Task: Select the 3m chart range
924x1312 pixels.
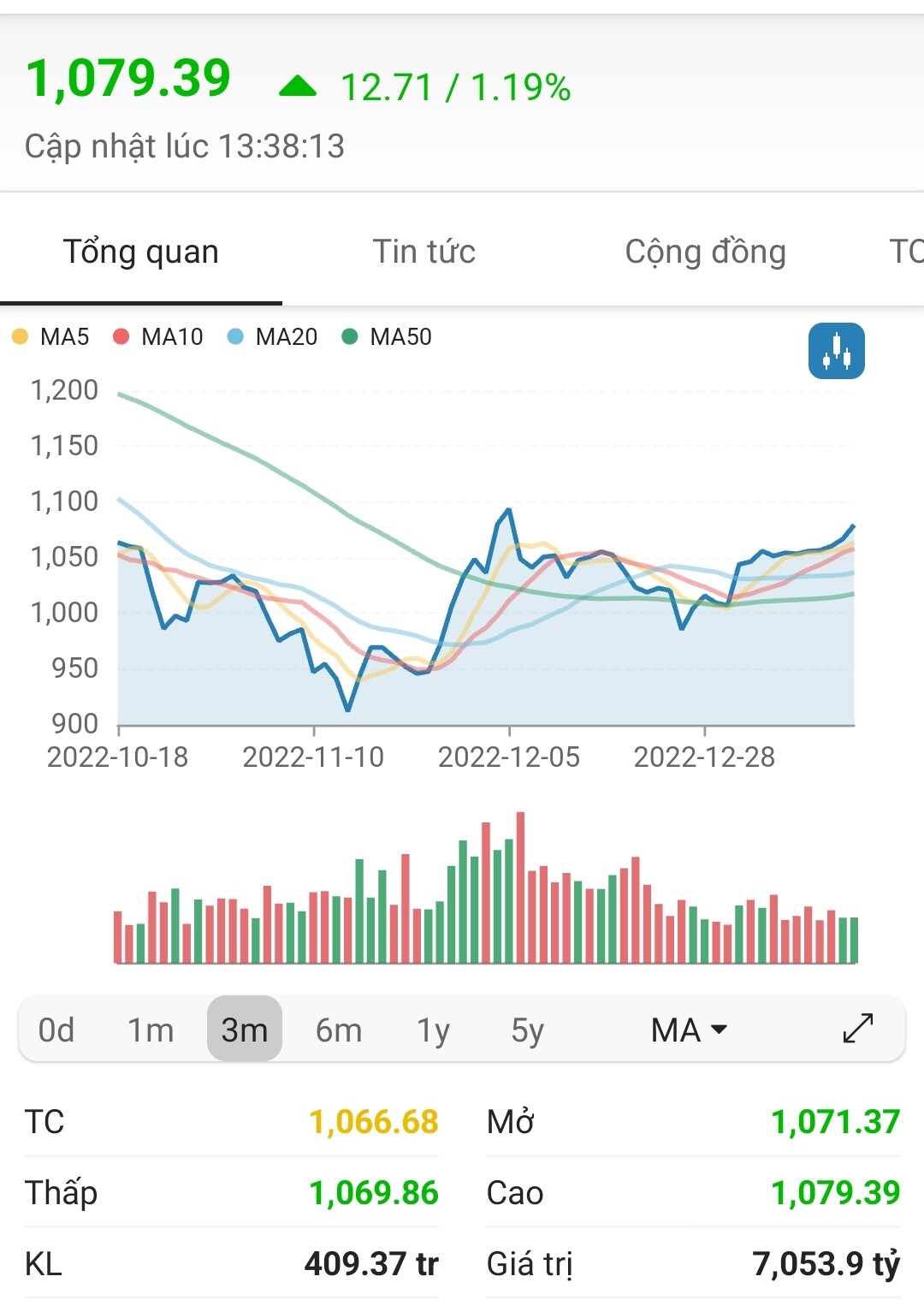Action: click(x=245, y=1030)
